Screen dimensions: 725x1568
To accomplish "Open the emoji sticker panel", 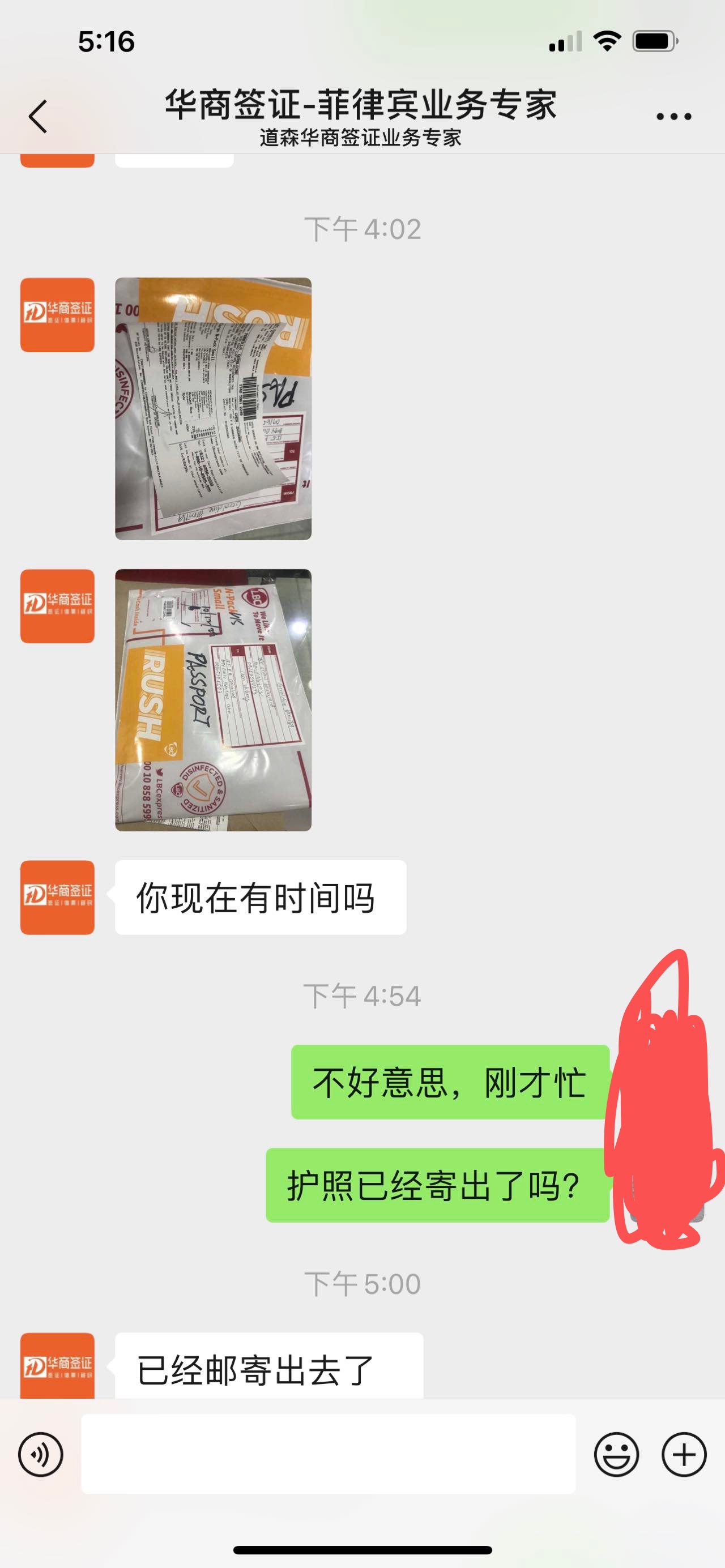I will point(616,1454).
